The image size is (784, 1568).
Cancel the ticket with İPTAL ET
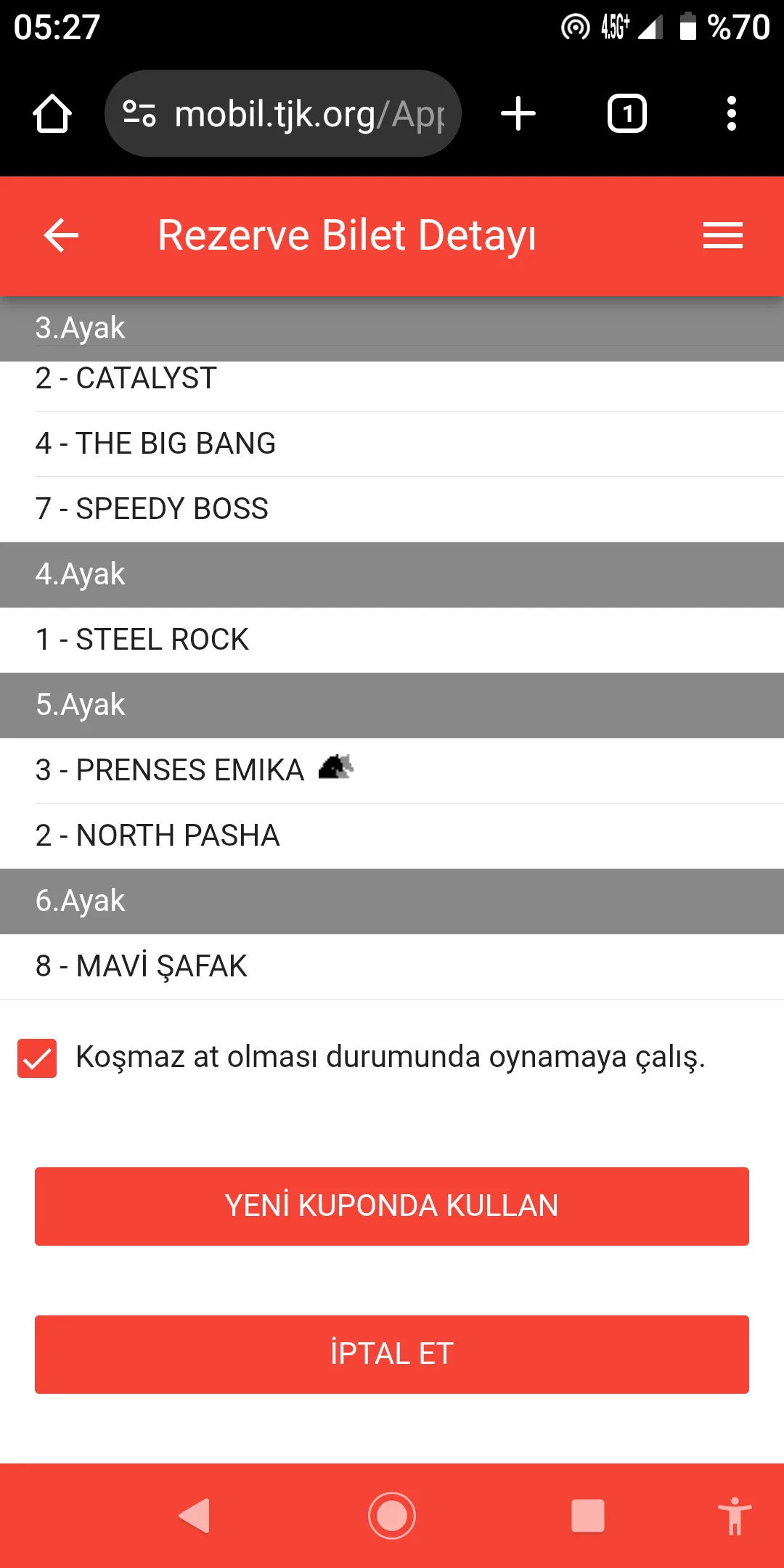point(392,1354)
